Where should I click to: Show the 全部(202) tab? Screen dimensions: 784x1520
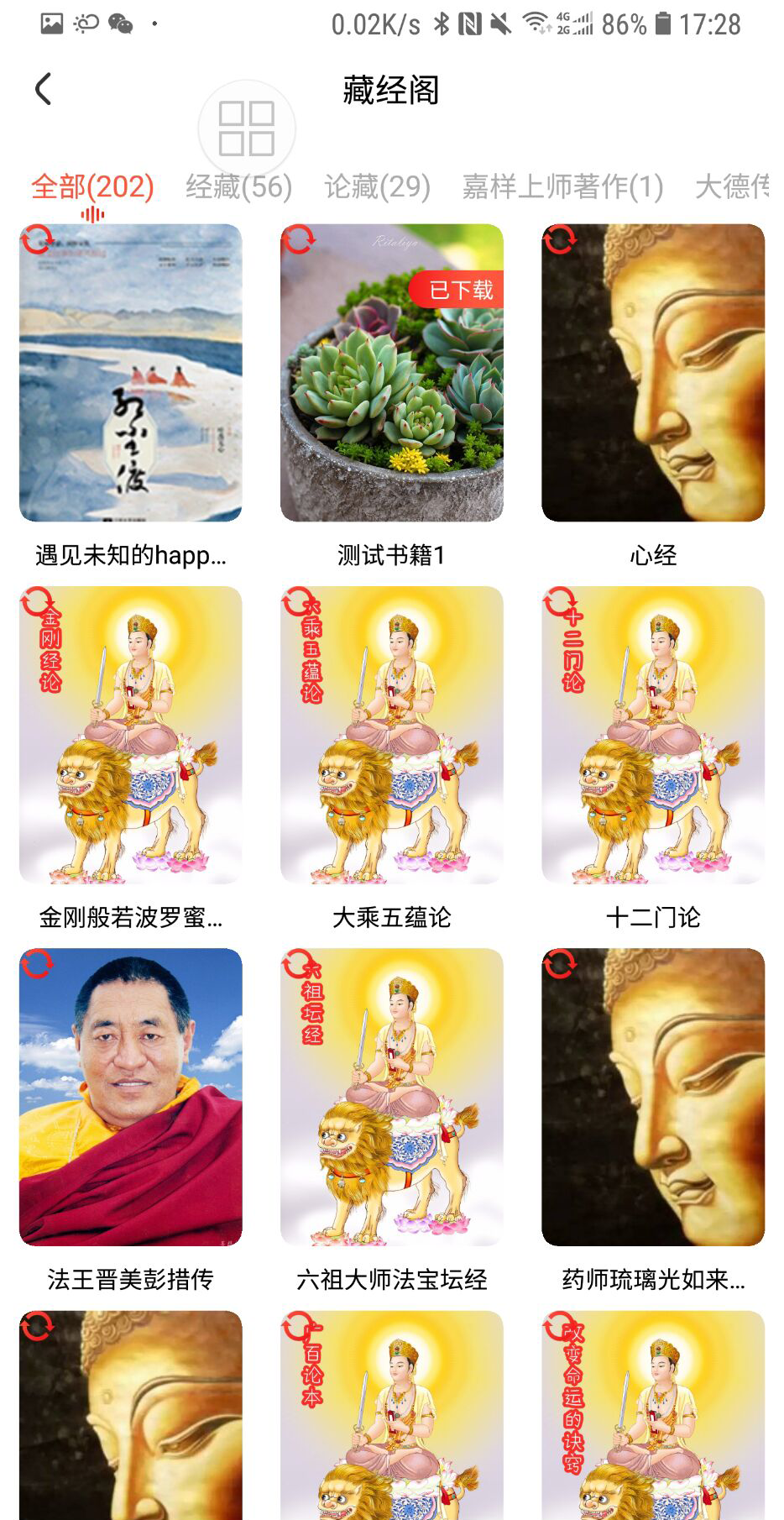(92, 186)
